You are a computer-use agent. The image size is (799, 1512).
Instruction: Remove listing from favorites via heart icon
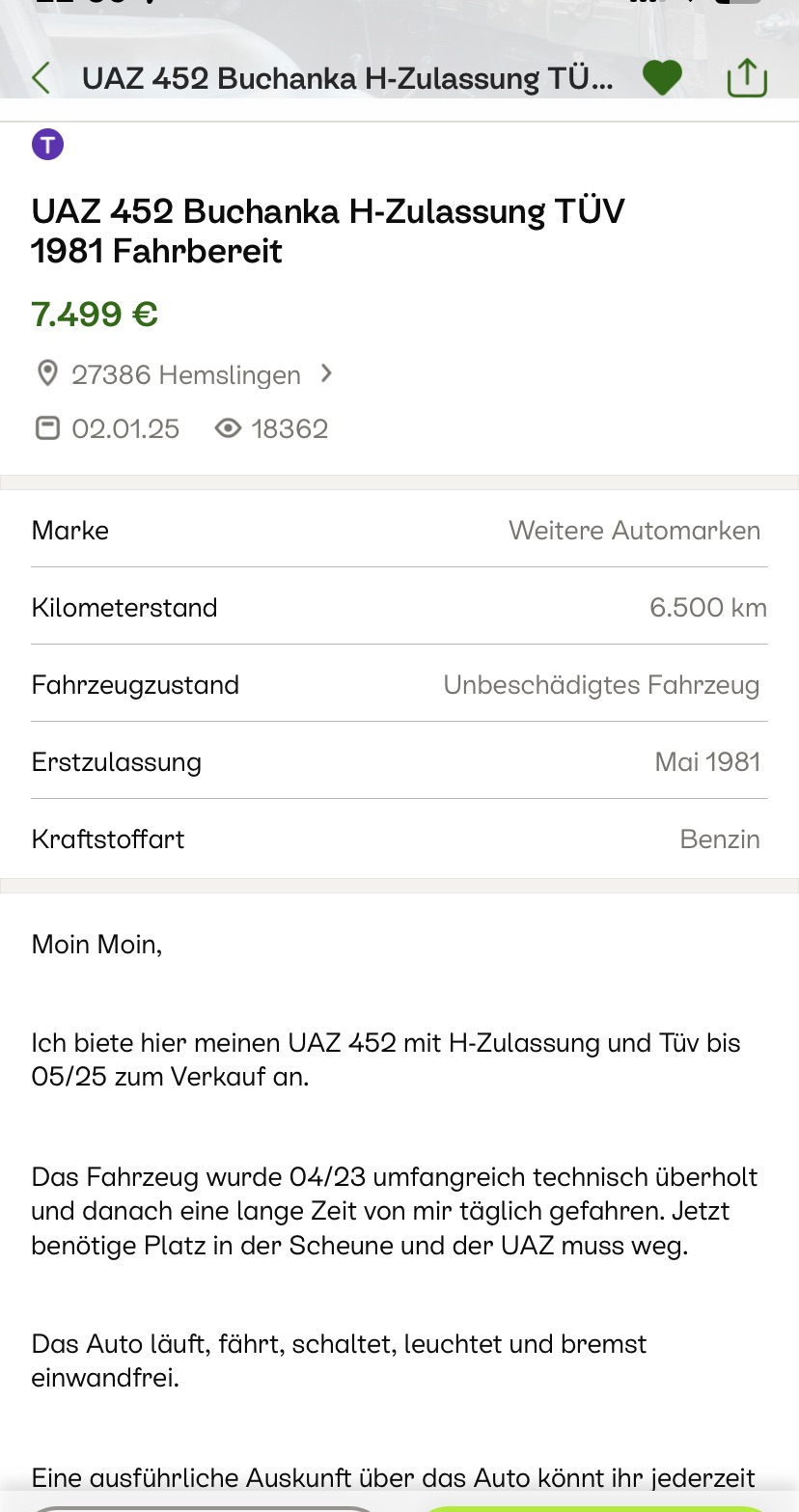point(662,78)
